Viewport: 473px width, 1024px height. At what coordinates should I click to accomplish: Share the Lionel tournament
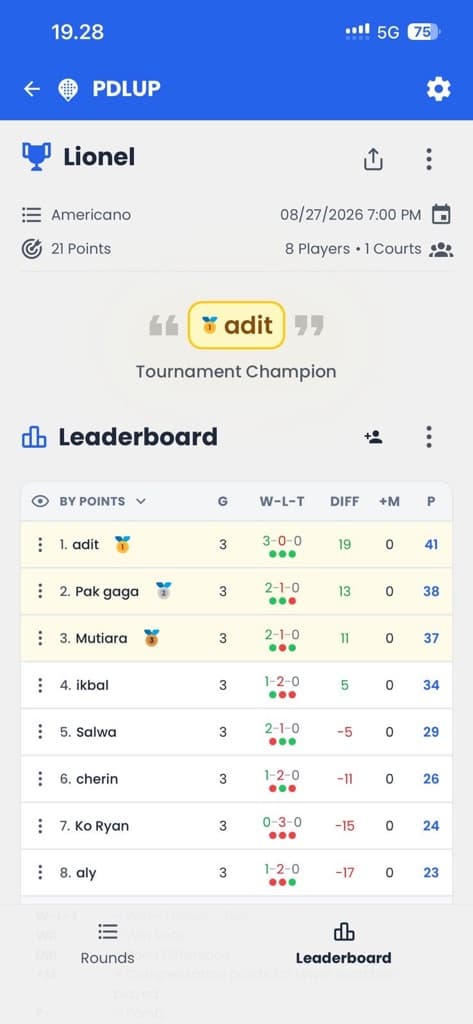tap(373, 159)
